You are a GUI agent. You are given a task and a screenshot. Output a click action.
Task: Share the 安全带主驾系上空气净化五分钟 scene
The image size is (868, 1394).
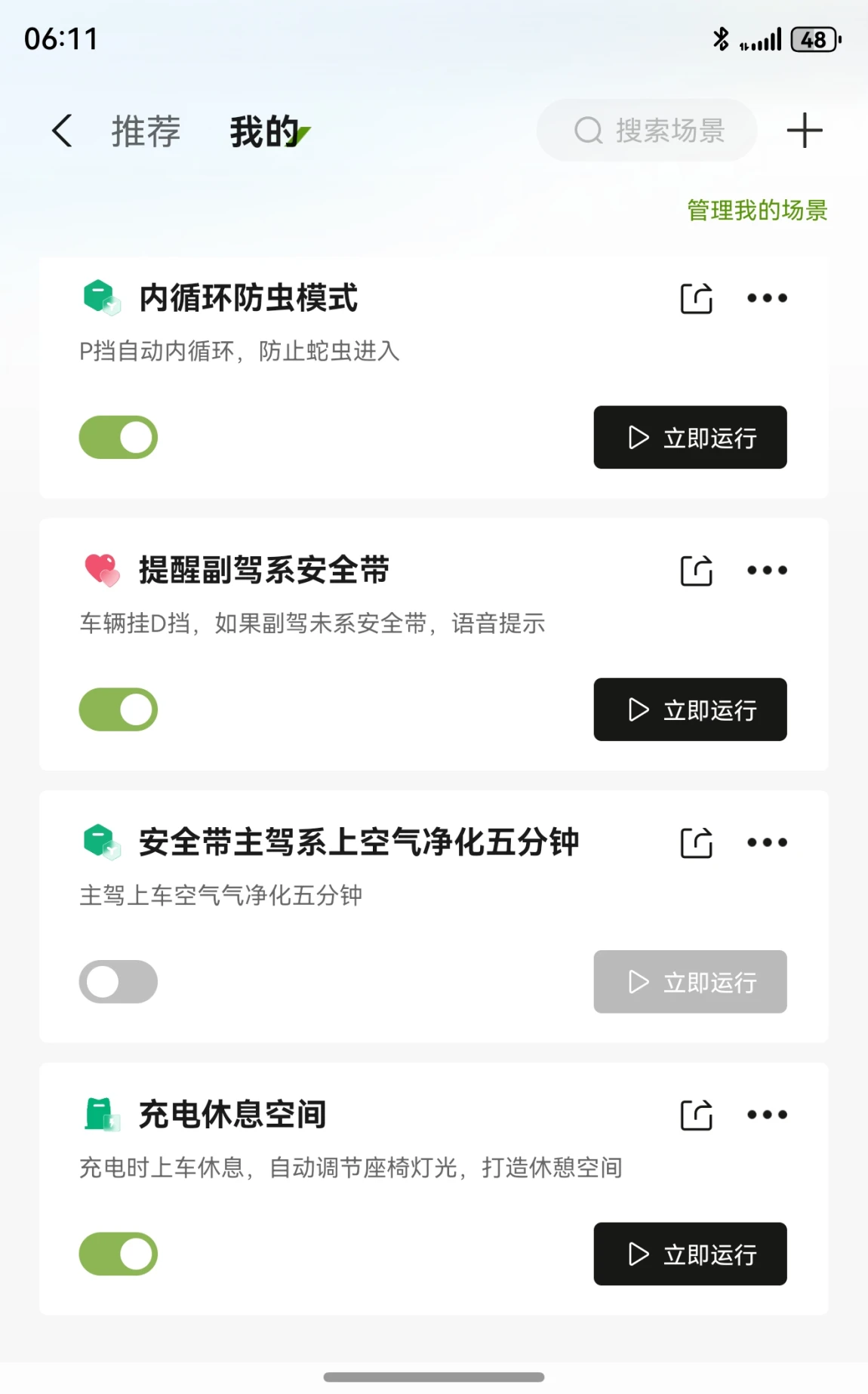click(x=696, y=843)
